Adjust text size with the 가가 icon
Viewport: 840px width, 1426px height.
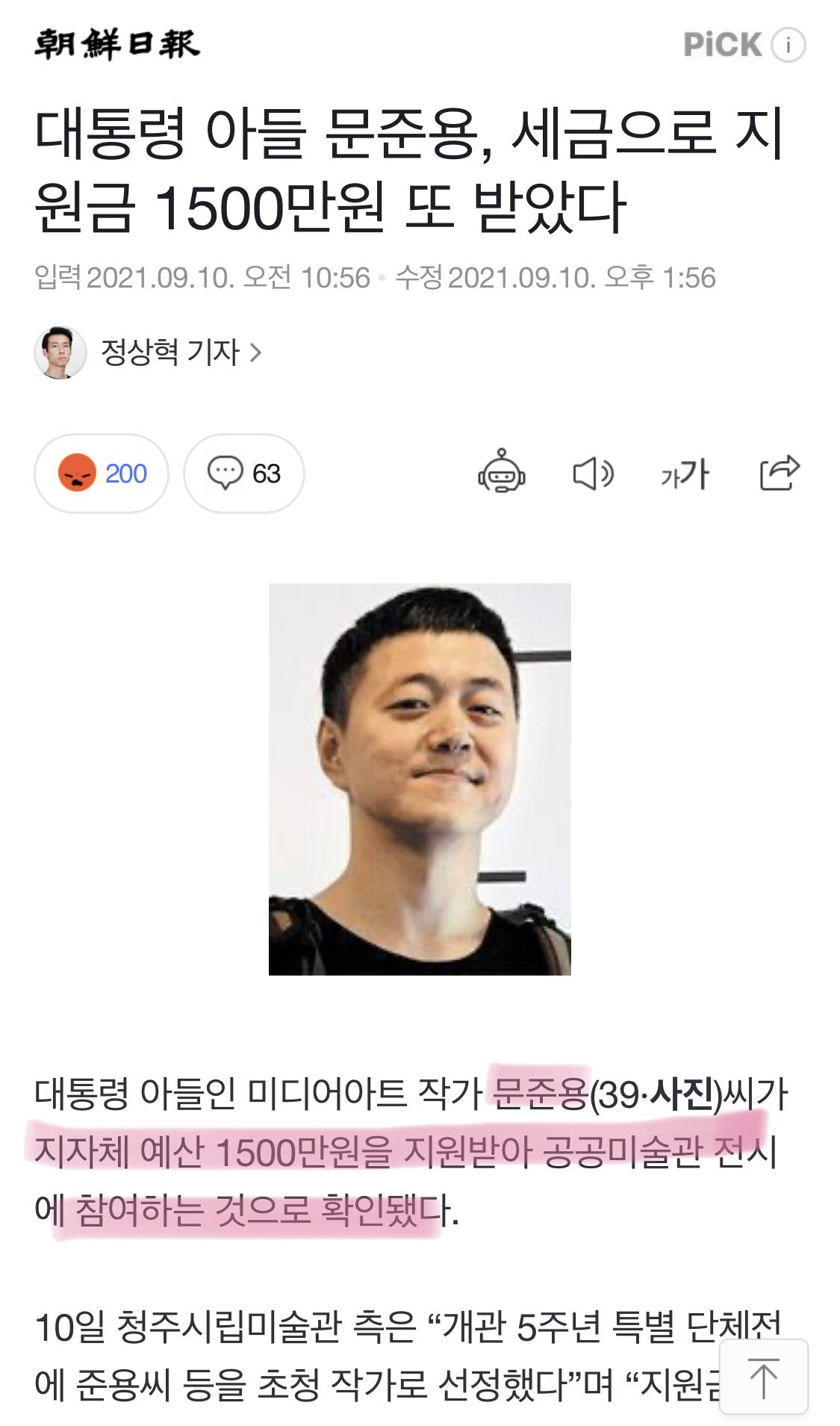(685, 474)
